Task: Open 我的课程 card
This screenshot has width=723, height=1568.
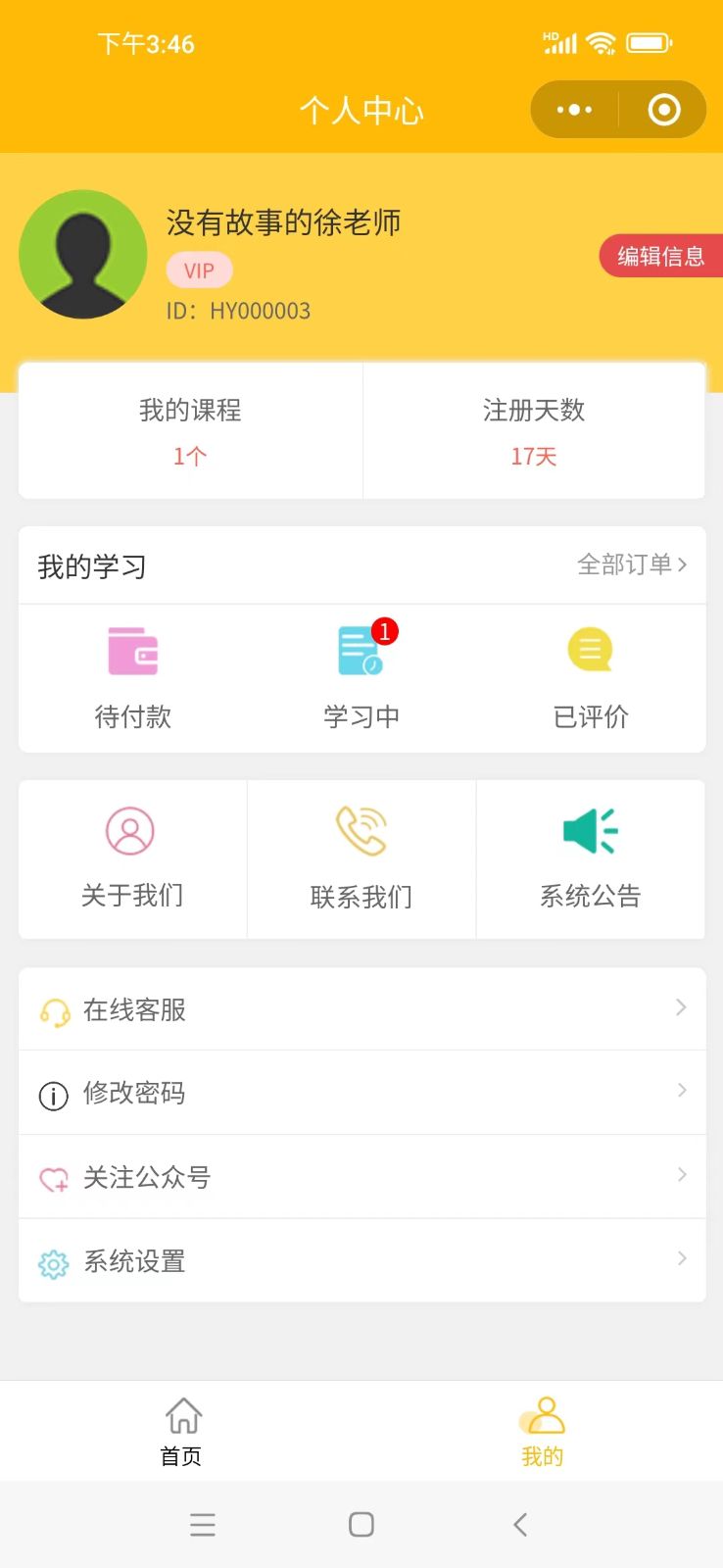Action: (190, 431)
